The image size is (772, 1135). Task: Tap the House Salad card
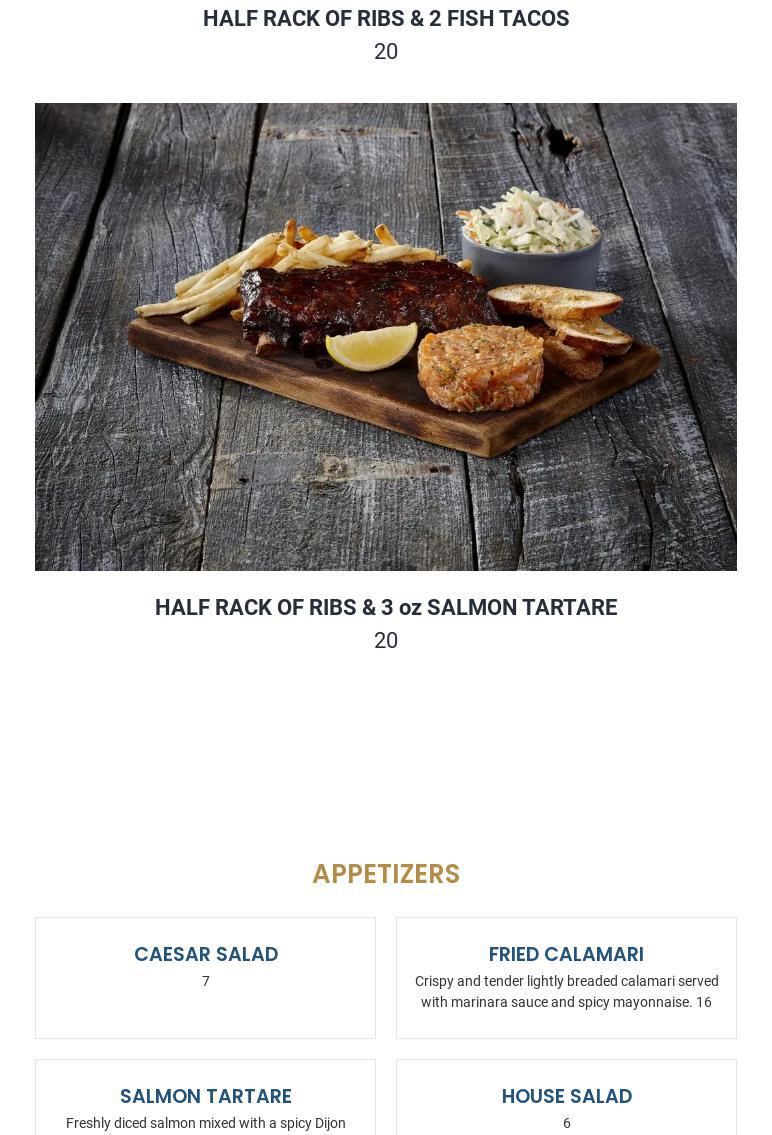point(566,1100)
